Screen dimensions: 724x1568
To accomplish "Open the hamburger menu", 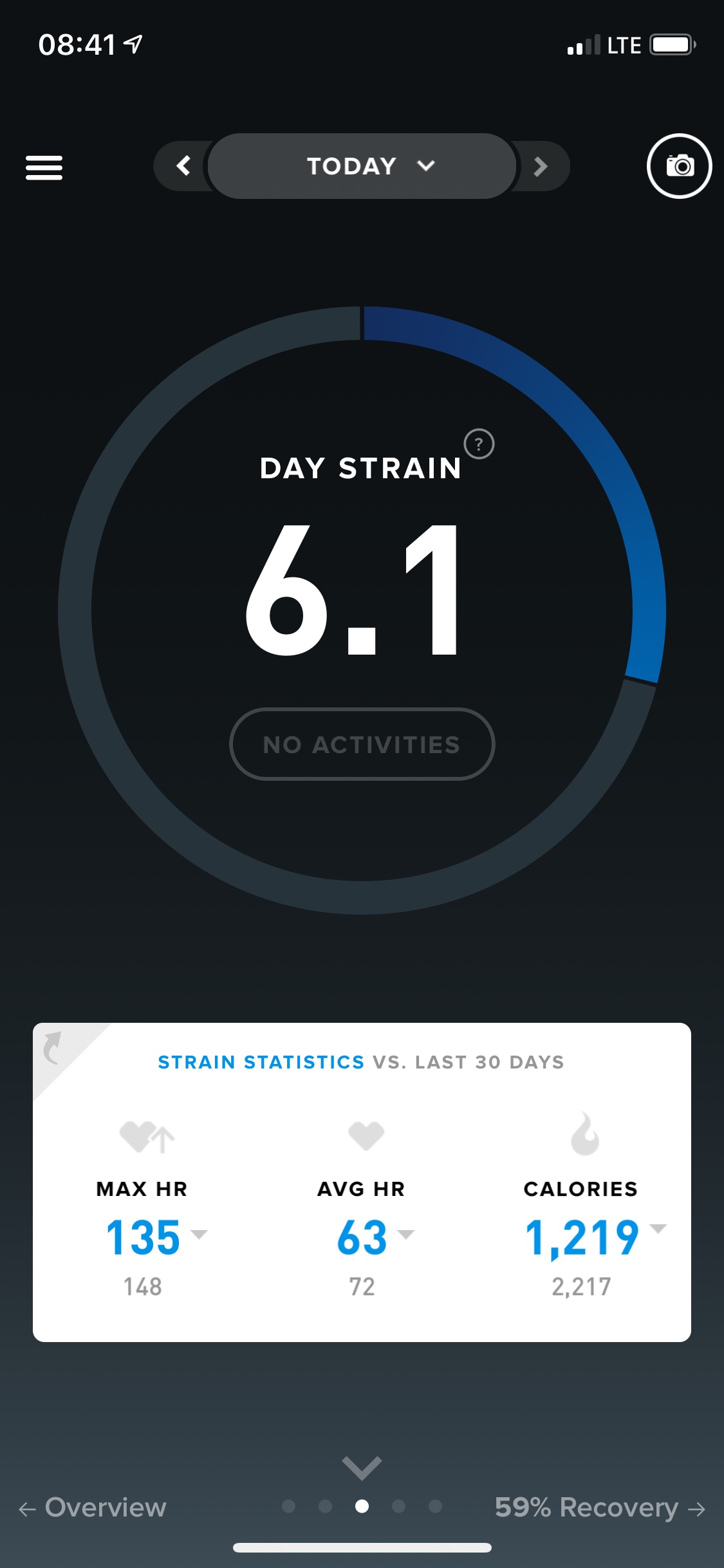I will pyautogui.click(x=44, y=167).
